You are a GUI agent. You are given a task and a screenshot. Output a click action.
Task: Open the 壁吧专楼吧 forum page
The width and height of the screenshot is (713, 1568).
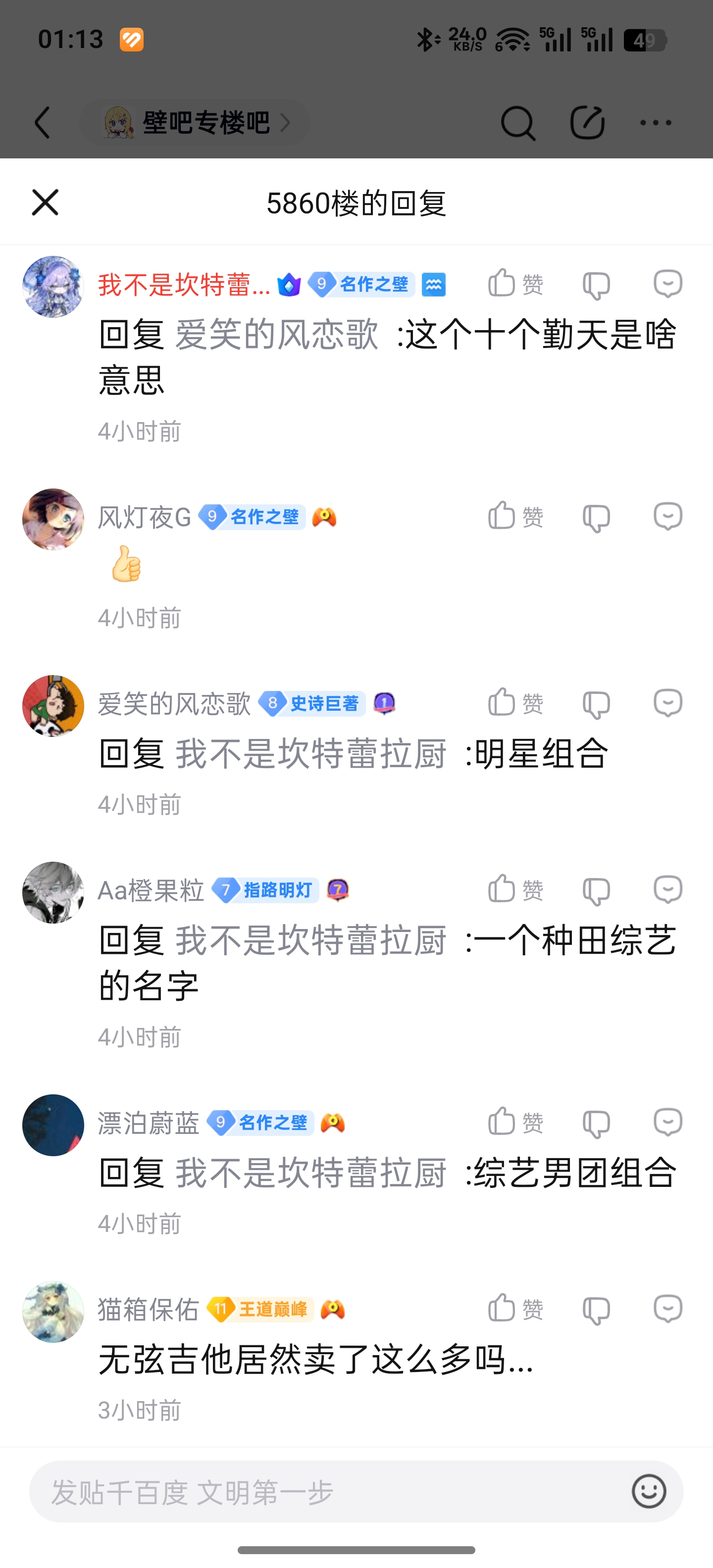pos(195,122)
